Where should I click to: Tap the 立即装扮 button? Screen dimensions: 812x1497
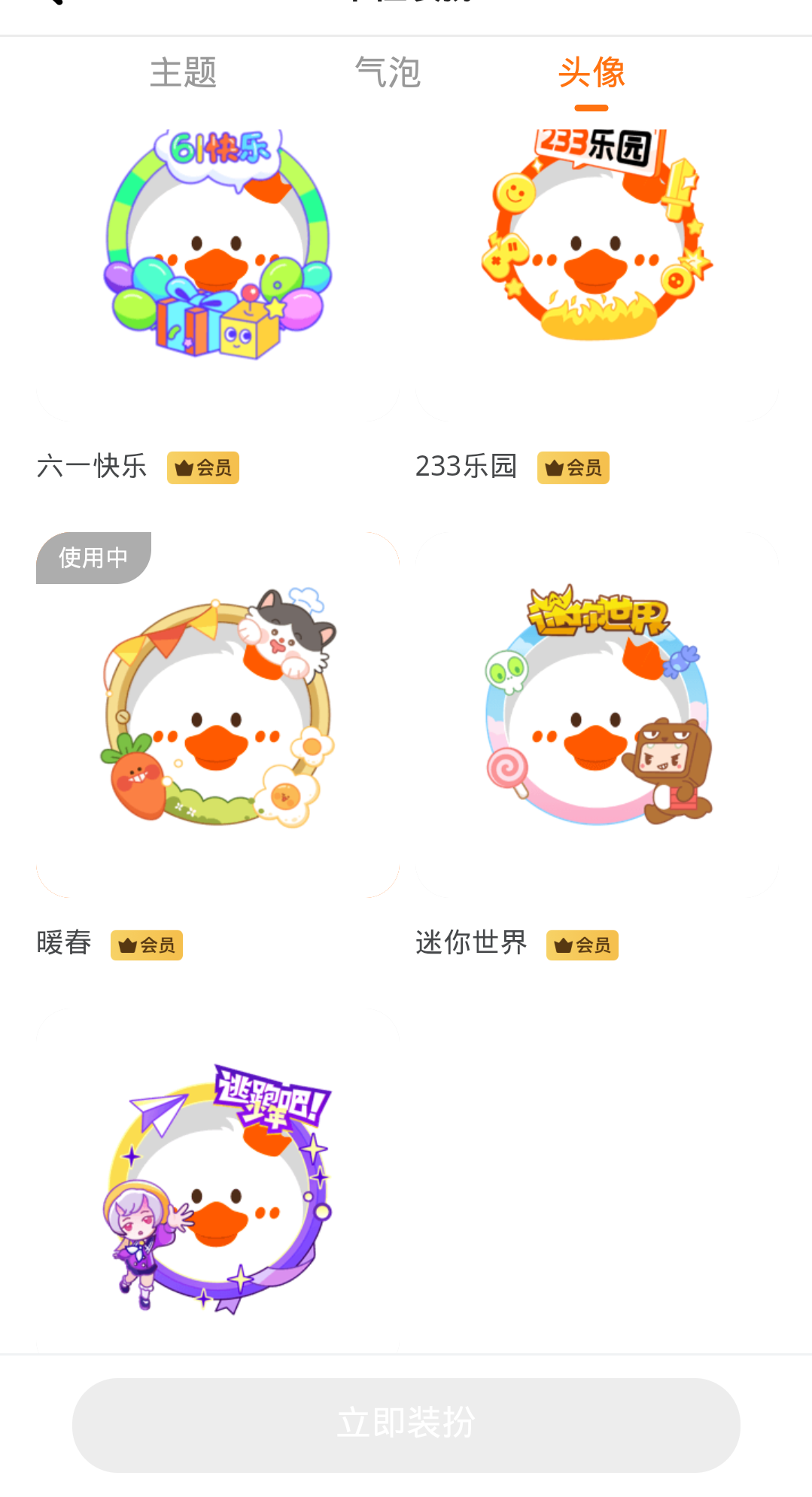406,1424
